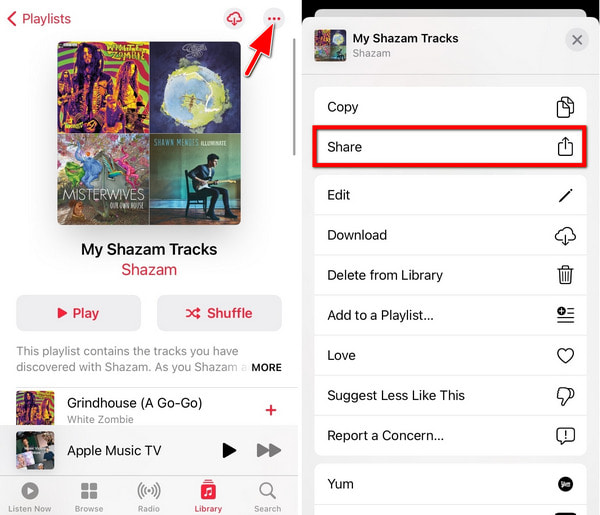Screen dimensions: 600x515
Task: Open the Search tab
Action: click(267, 496)
